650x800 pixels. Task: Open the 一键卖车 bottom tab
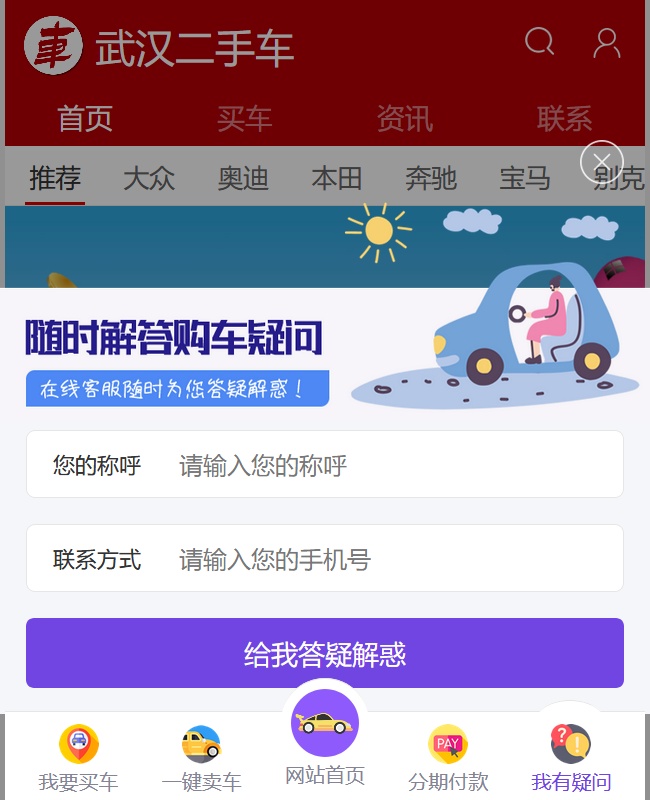point(201,759)
